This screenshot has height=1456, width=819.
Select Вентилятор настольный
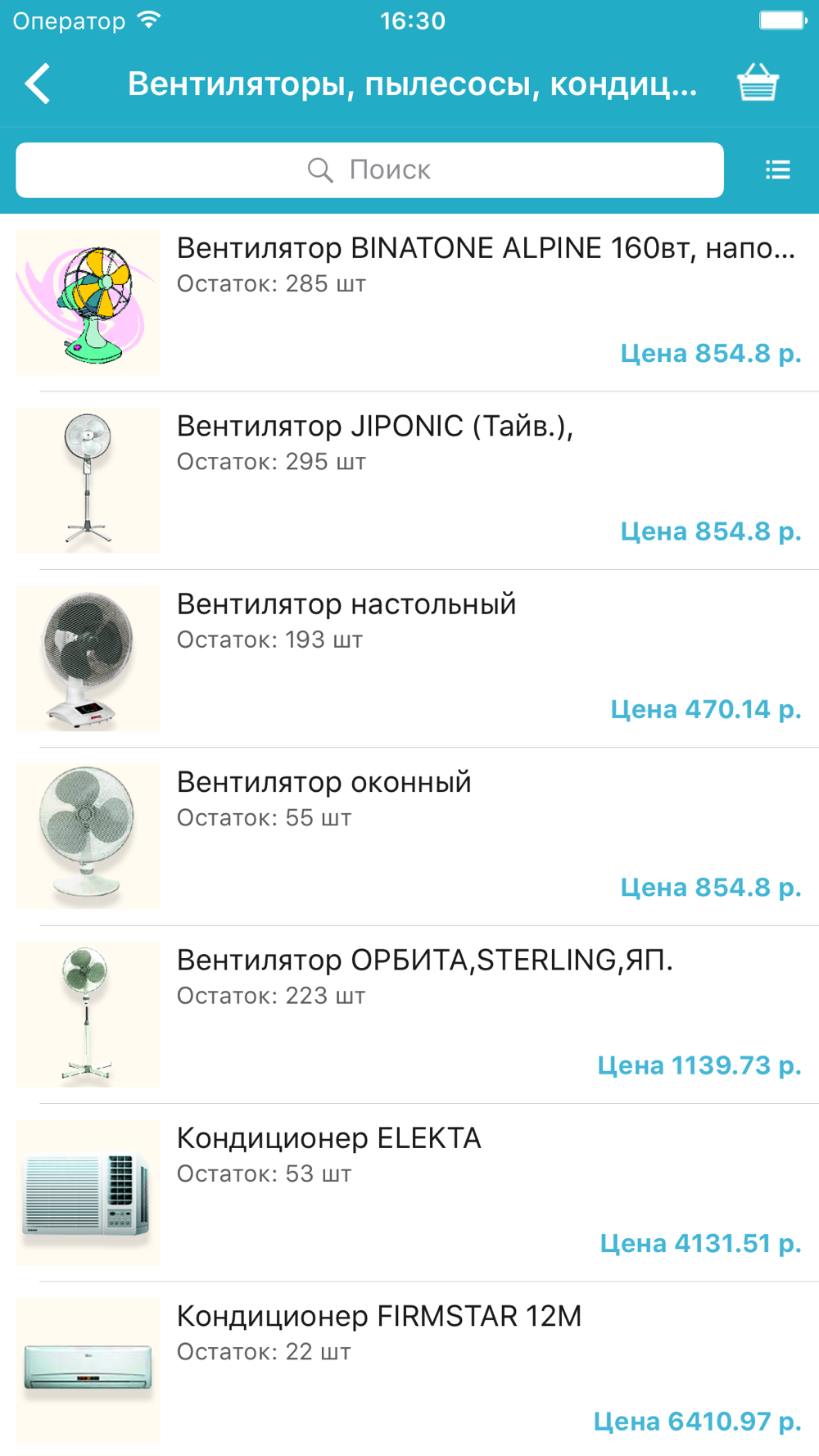(x=409, y=658)
